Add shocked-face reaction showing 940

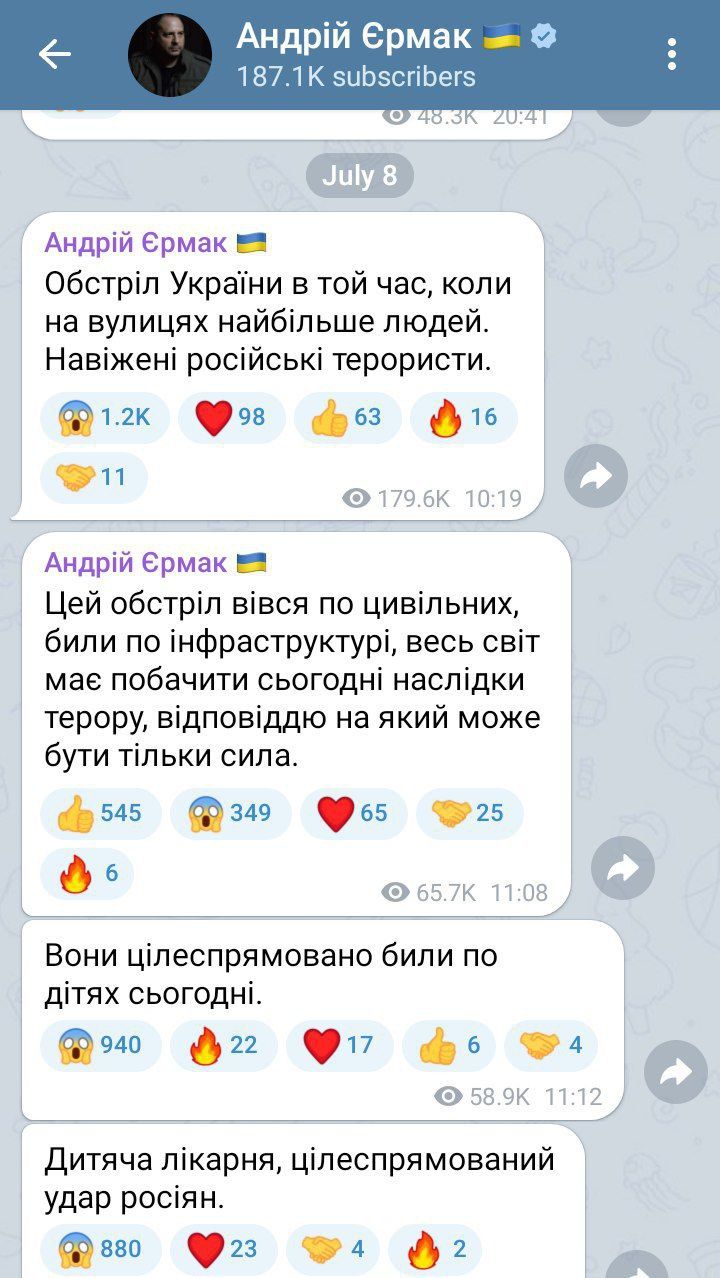pyautogui.click(x=100, y=1045)
